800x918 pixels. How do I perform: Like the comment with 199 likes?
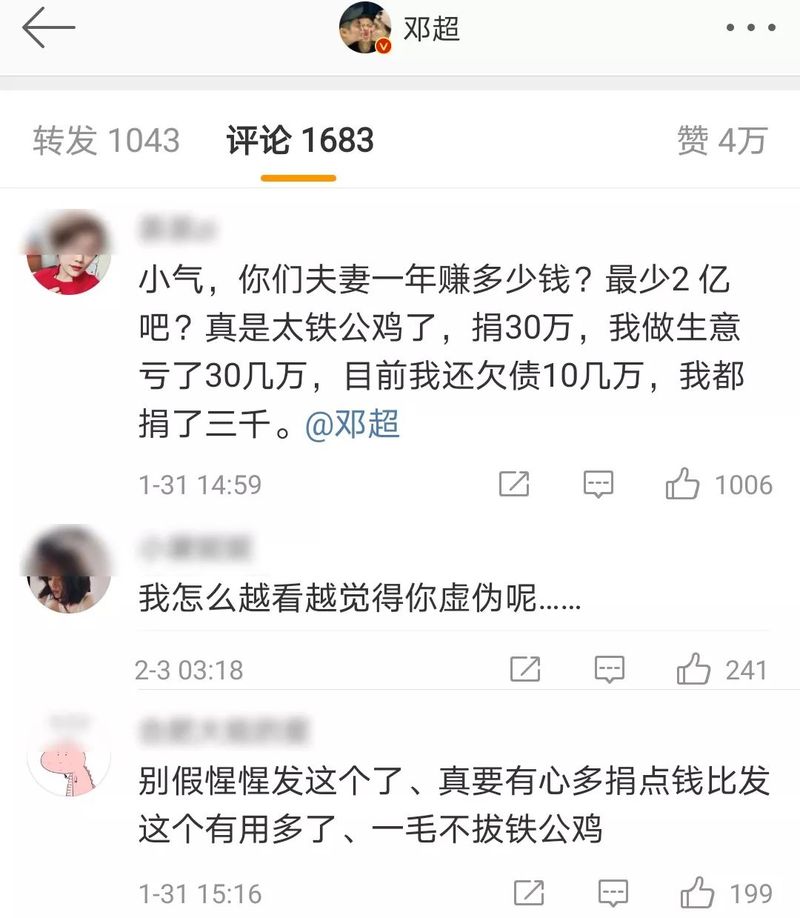pos(698,893)
